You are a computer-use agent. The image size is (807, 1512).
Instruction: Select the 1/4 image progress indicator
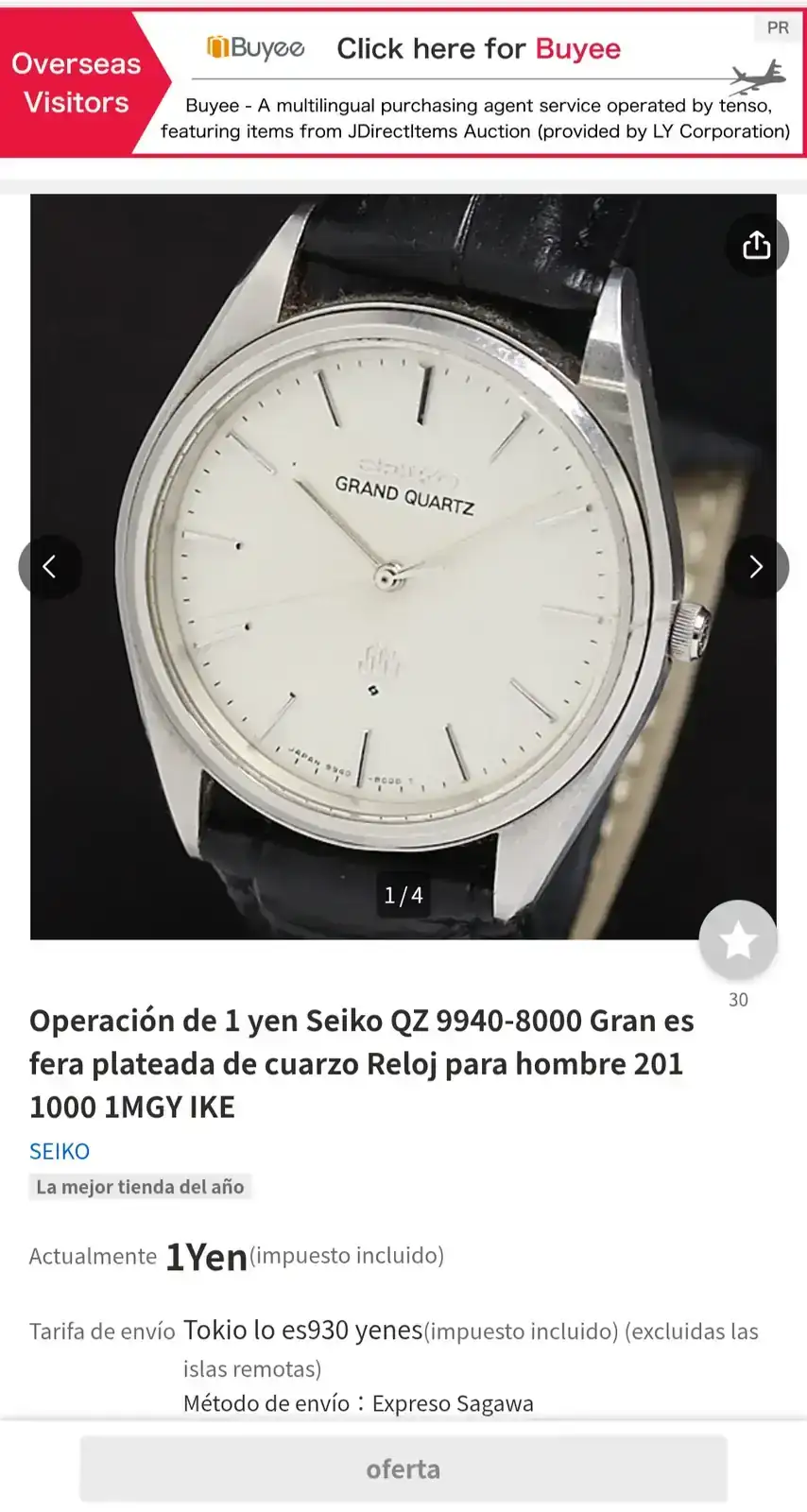click(403, 896)
